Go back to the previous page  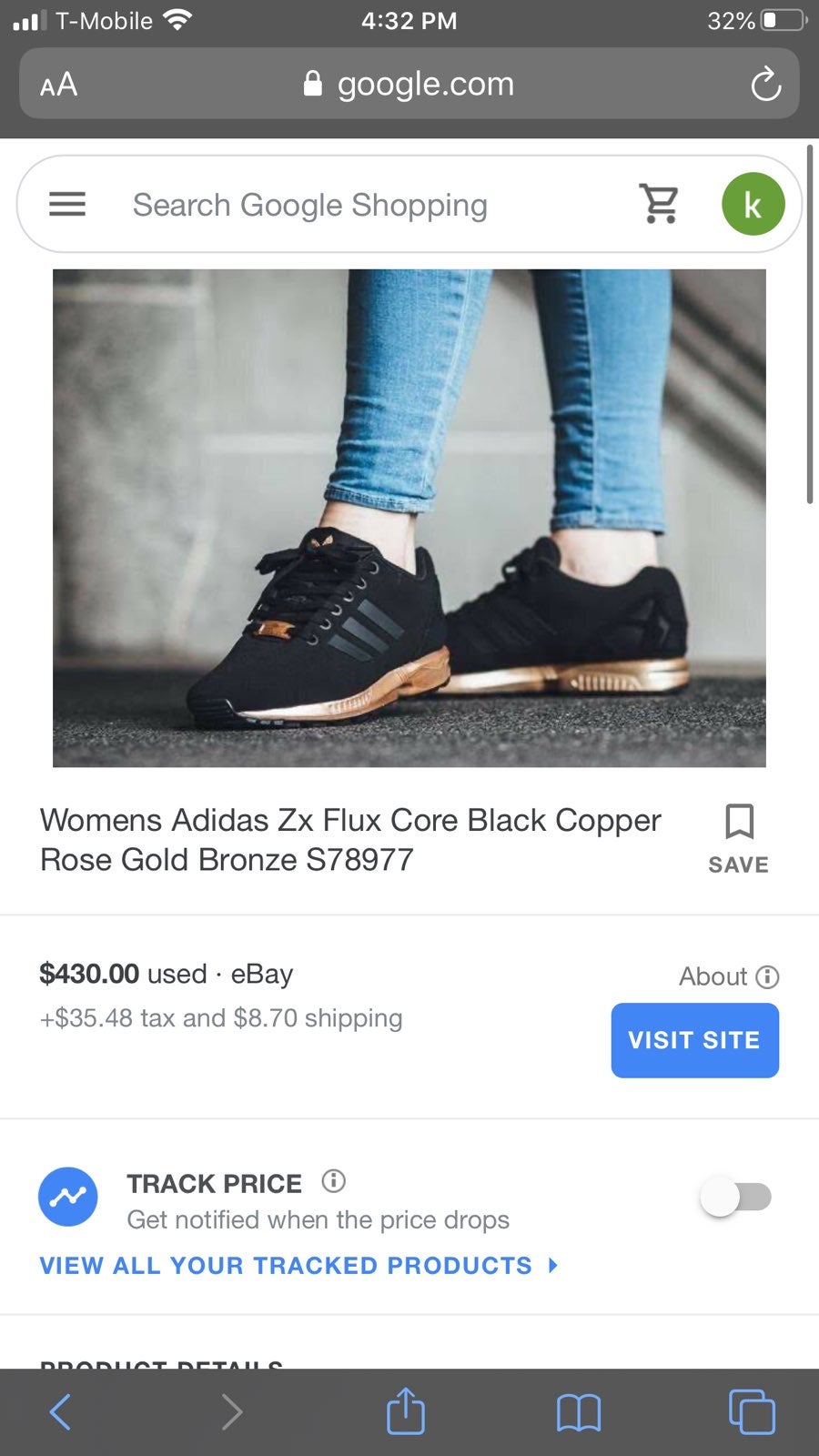[60, 1412]
